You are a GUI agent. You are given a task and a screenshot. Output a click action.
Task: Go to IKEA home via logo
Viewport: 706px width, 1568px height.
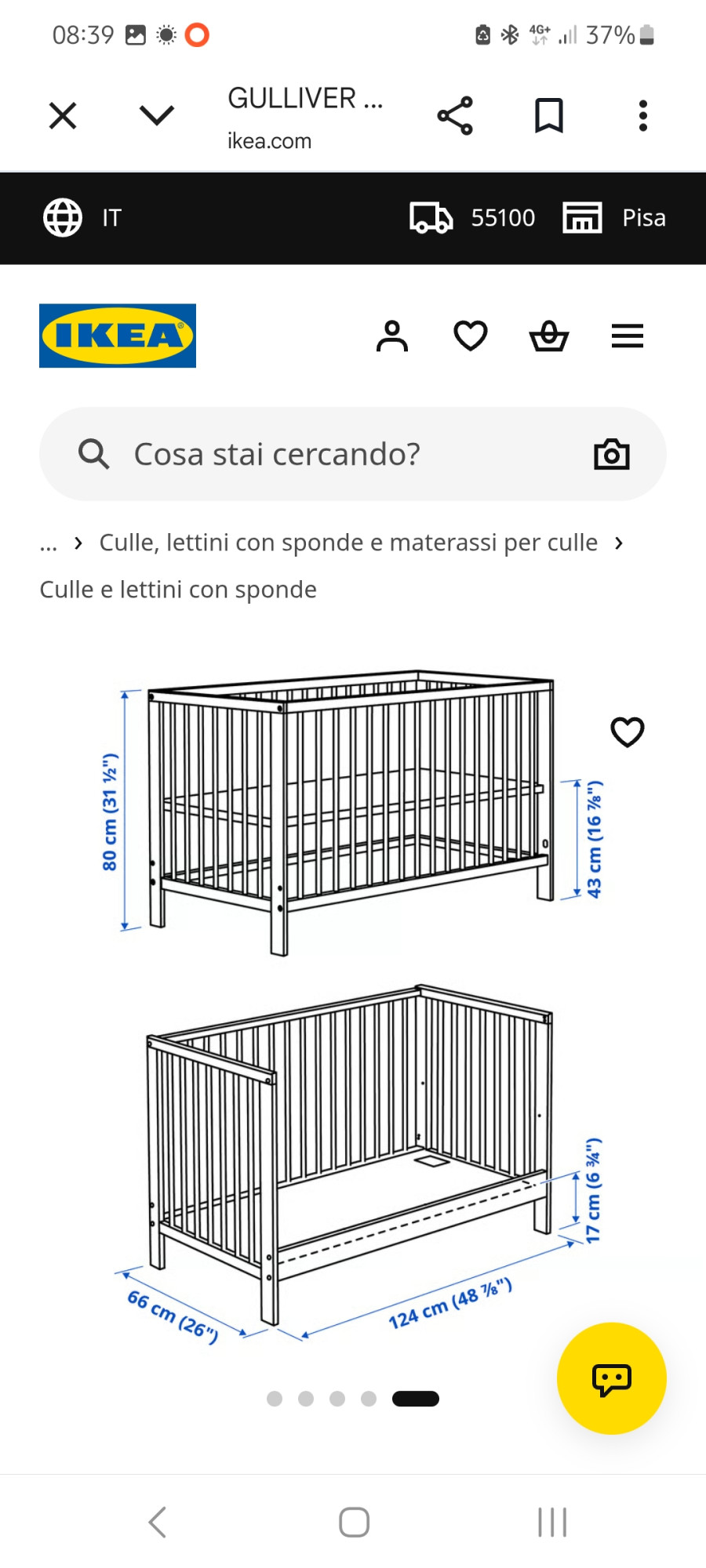[x=118, y=336]
